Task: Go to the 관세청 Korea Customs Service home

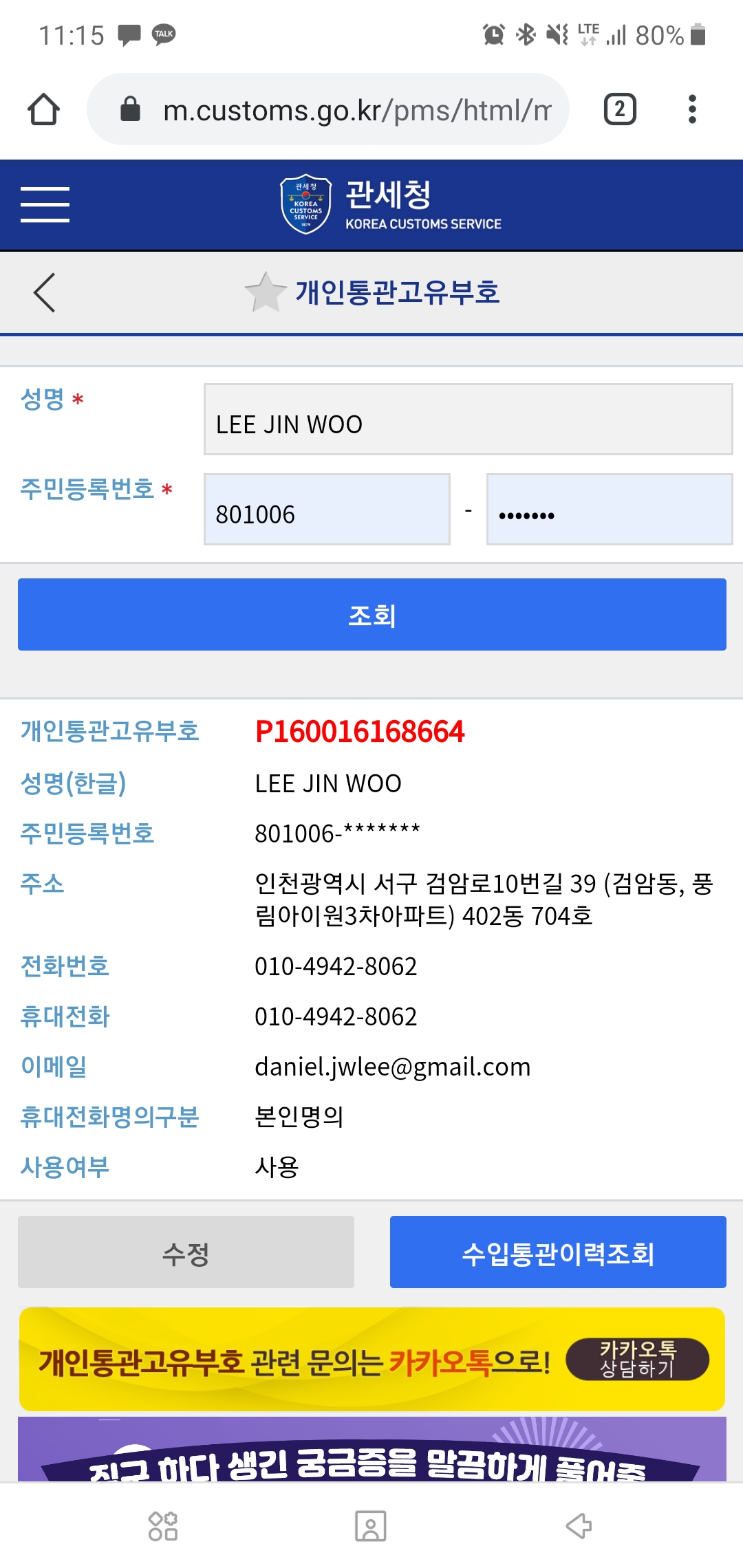Action: pyautogui.click(x=390, y=204)
